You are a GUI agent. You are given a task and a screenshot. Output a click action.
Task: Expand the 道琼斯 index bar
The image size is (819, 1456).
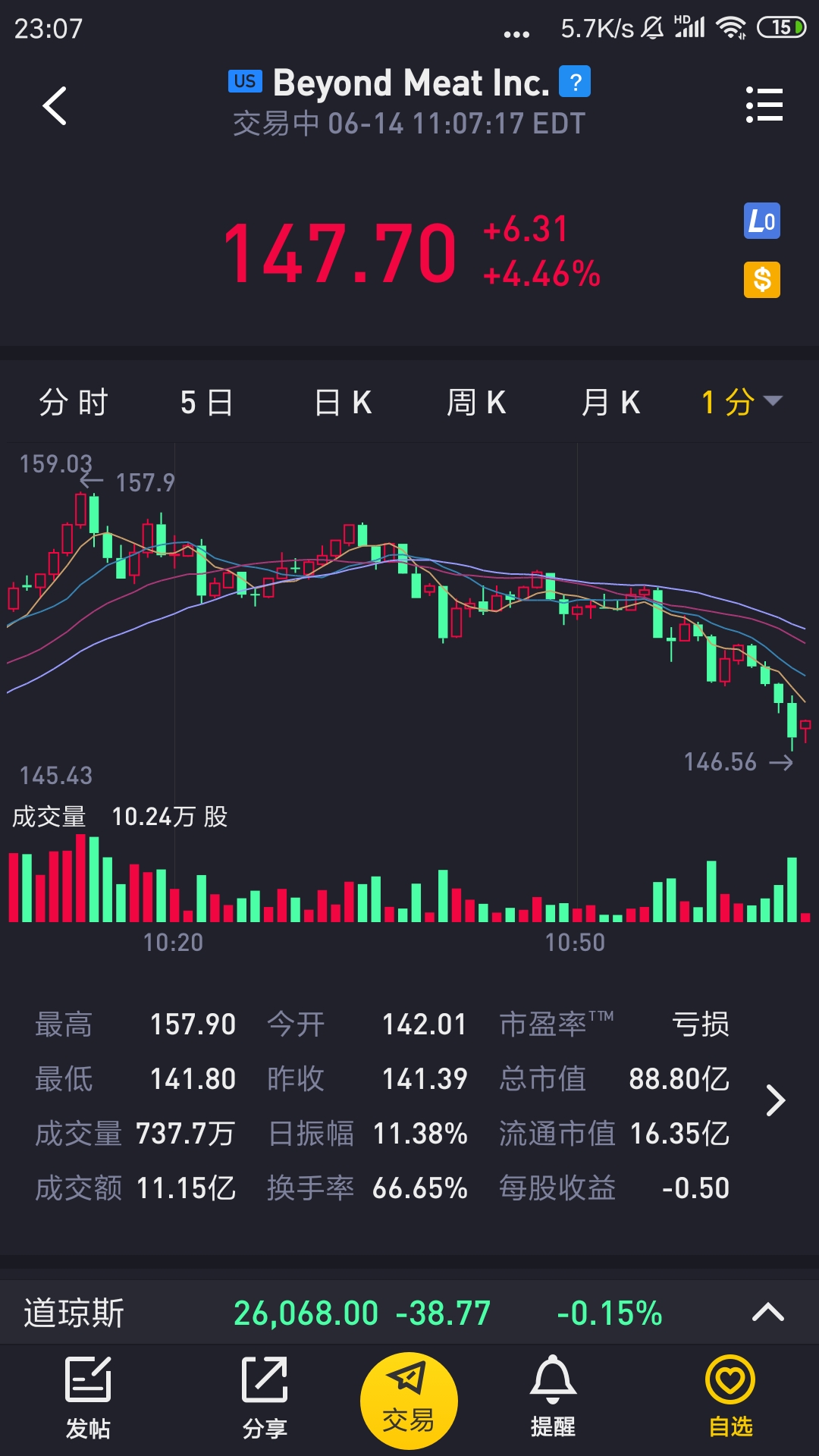click(767, 1312)
